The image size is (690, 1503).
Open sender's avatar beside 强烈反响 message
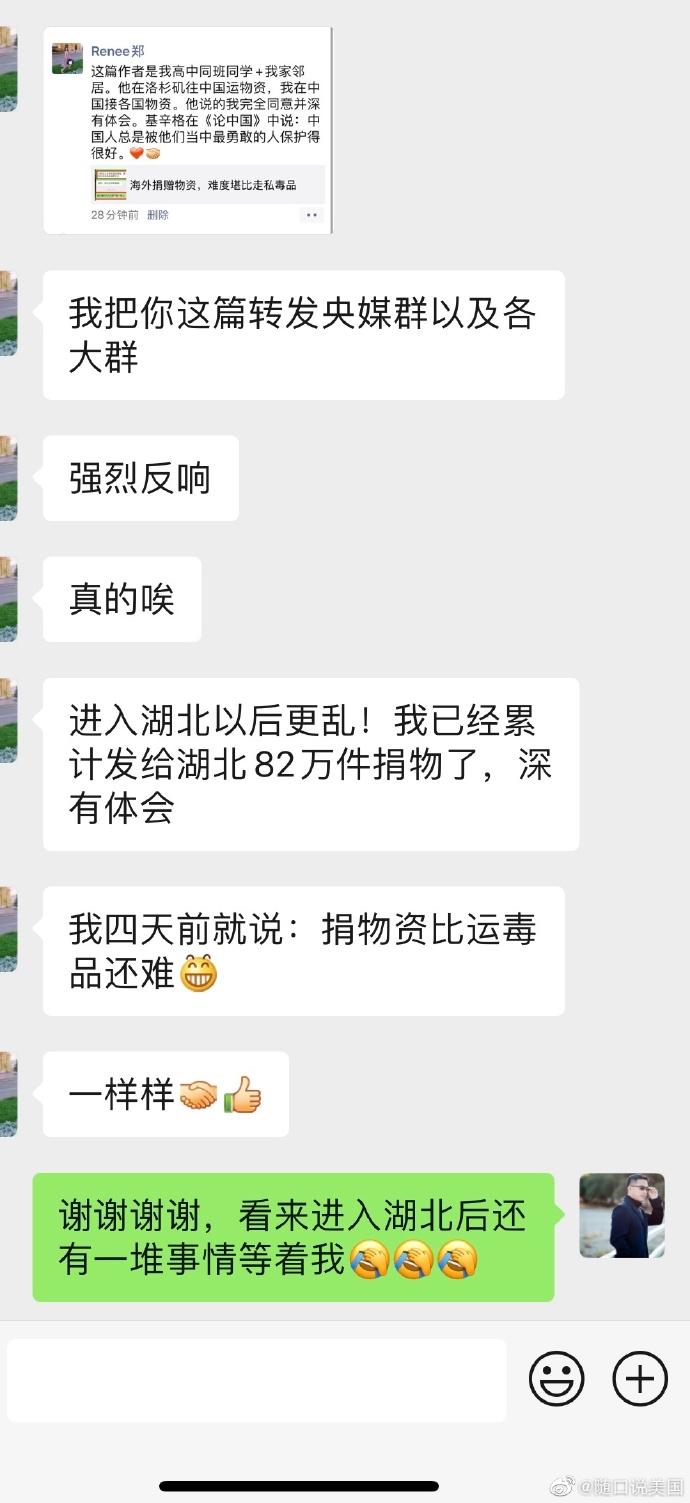7,478
